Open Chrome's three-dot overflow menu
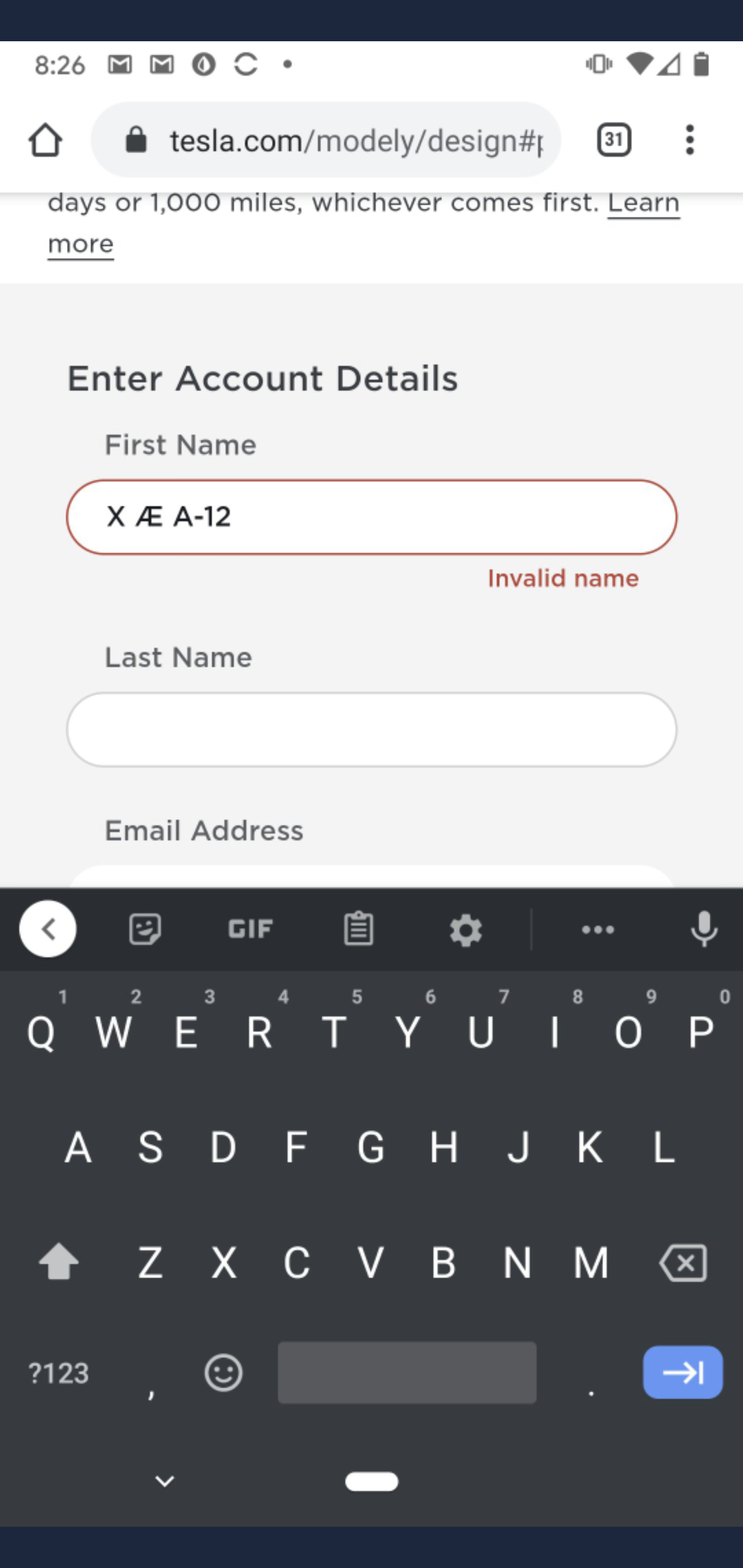The width and height of the screenshot is (743, 1568). click(x=689, y=140)
